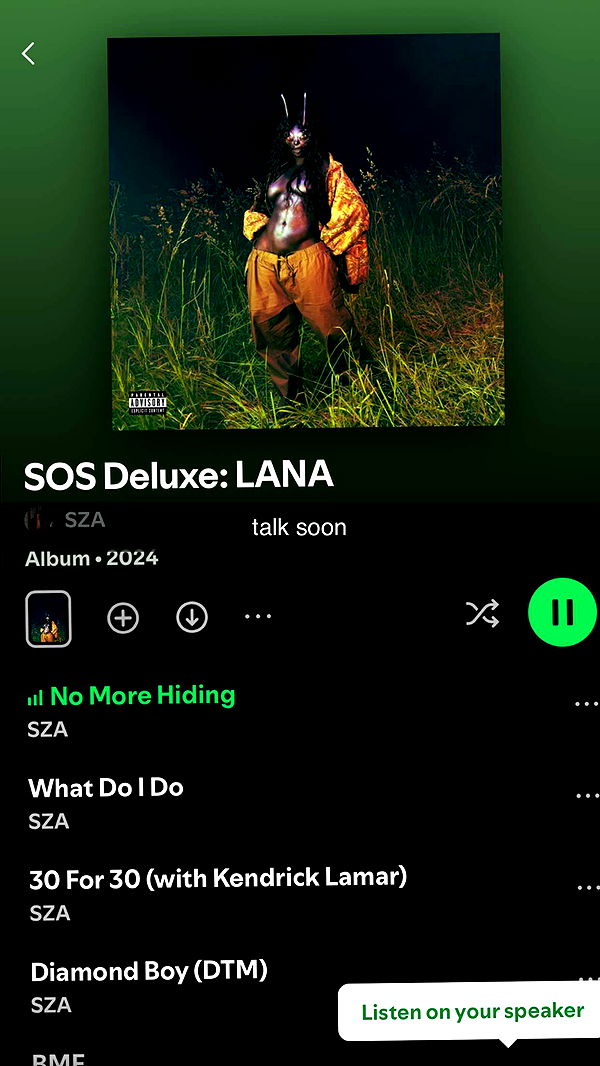
Task: Tap the Listen on your speaker tooltip
Action: [472, 1012]
